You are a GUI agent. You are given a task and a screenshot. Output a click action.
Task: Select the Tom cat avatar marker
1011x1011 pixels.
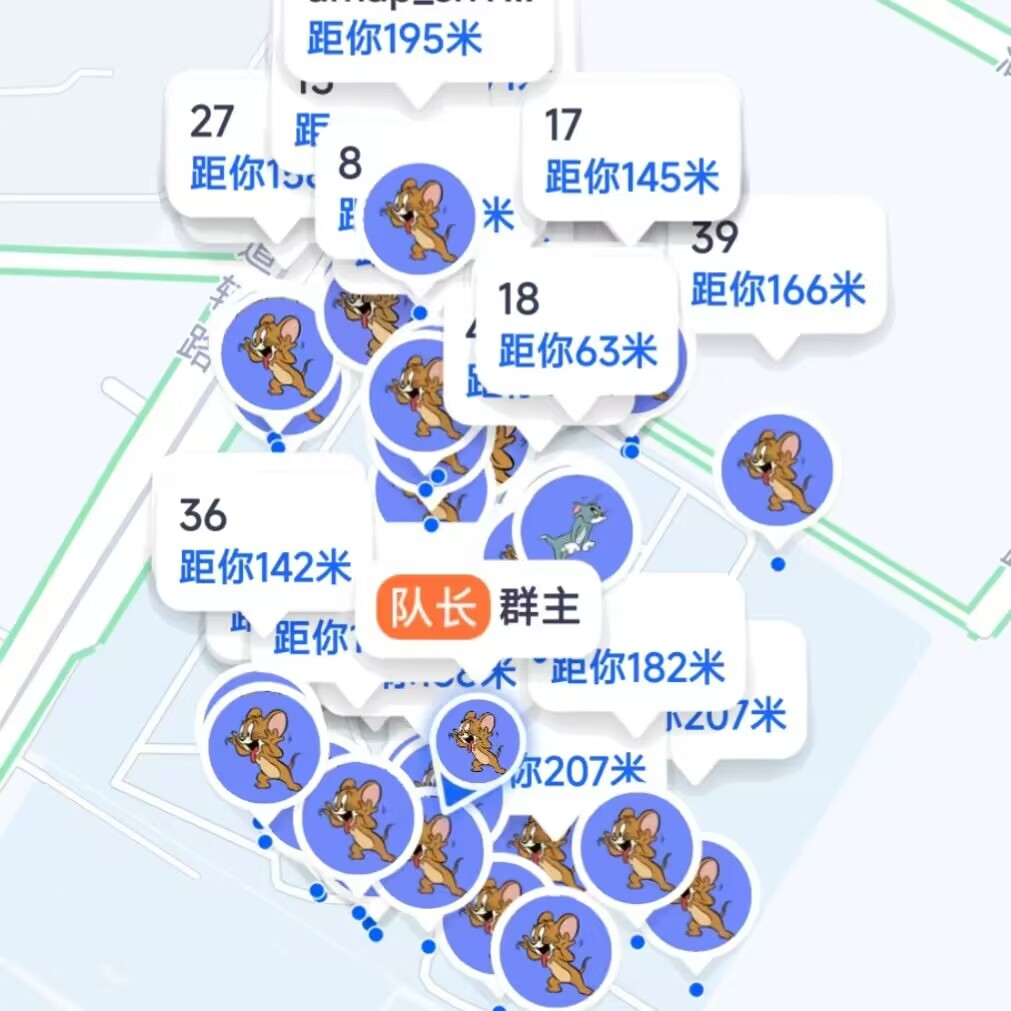(577, 526)
